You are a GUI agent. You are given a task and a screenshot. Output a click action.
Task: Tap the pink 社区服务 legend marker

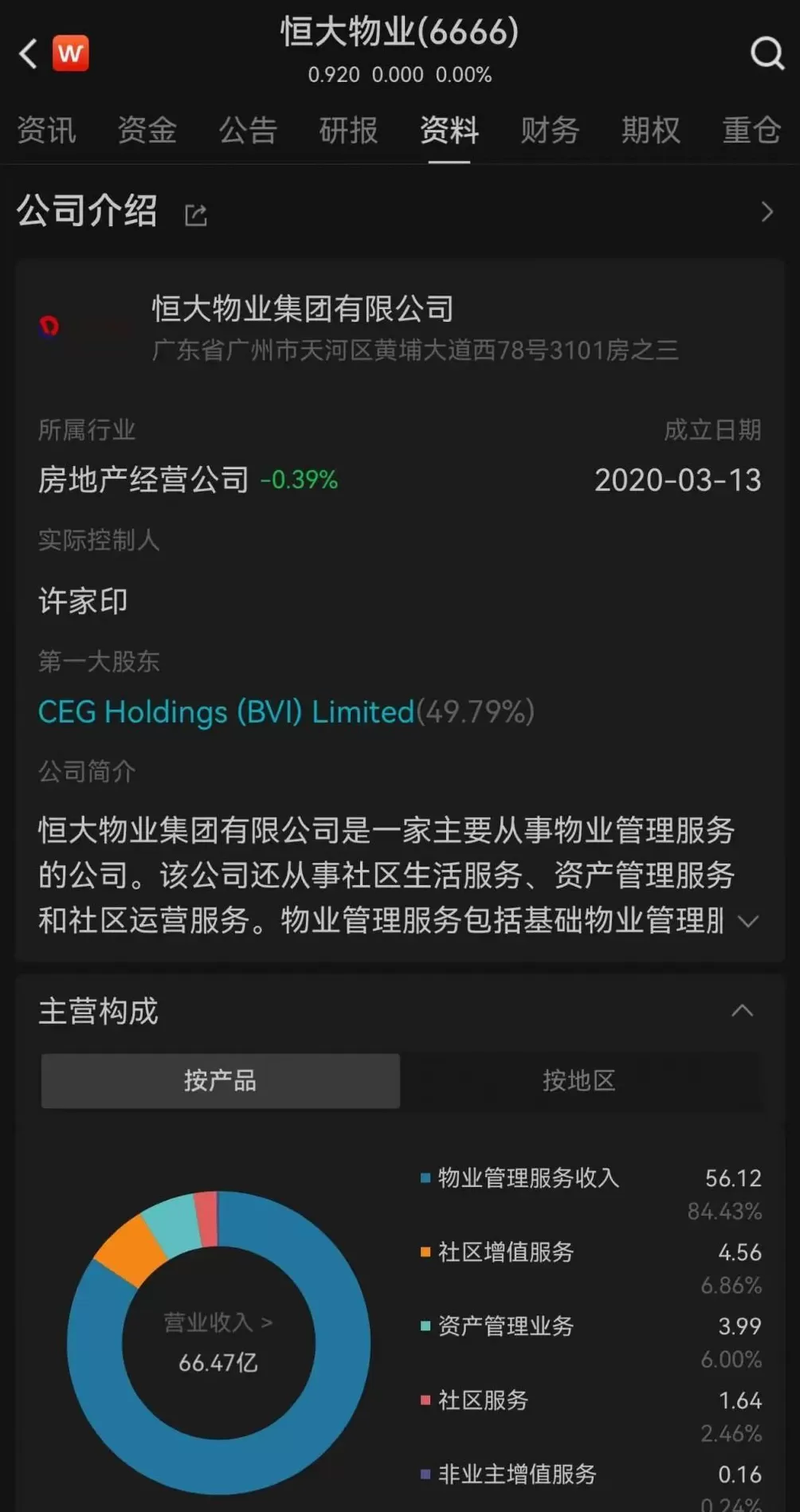coord(424,1400)
